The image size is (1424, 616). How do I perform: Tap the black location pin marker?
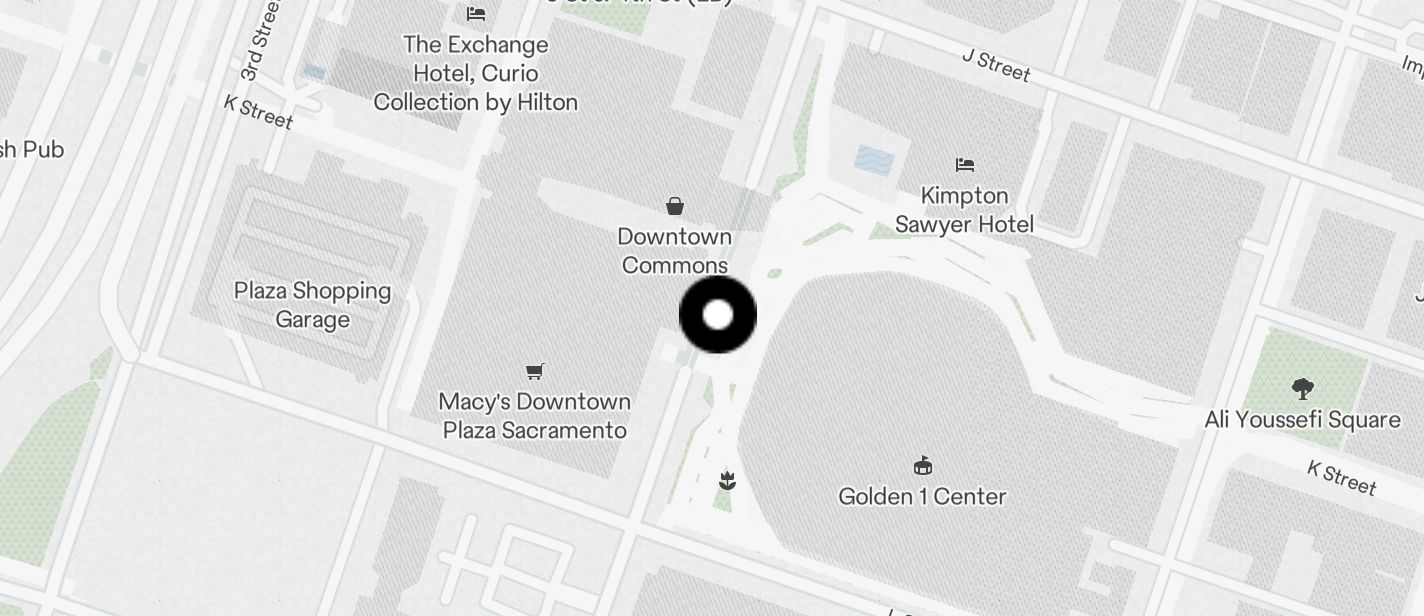718,315
